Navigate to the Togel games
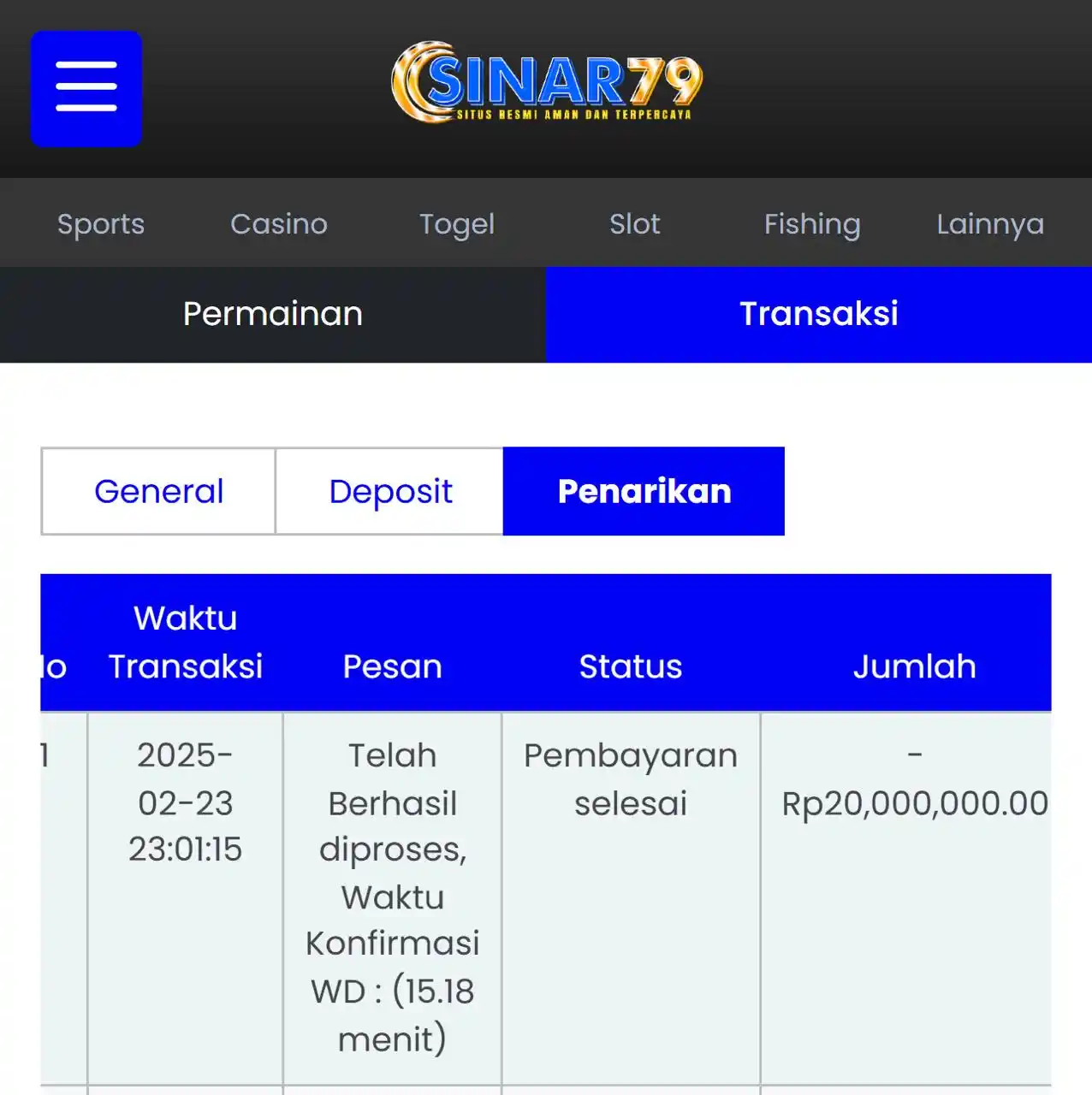The image size is (1092, 1095). [457, 224]
